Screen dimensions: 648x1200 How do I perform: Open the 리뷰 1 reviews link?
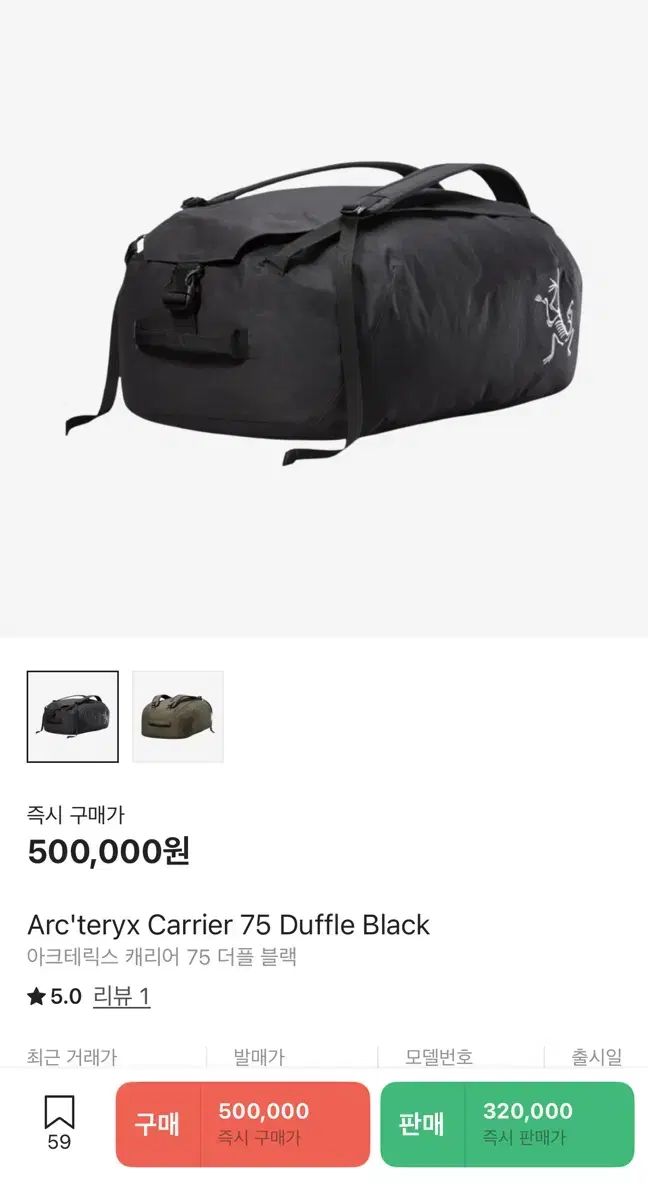(x=121, y=996)
